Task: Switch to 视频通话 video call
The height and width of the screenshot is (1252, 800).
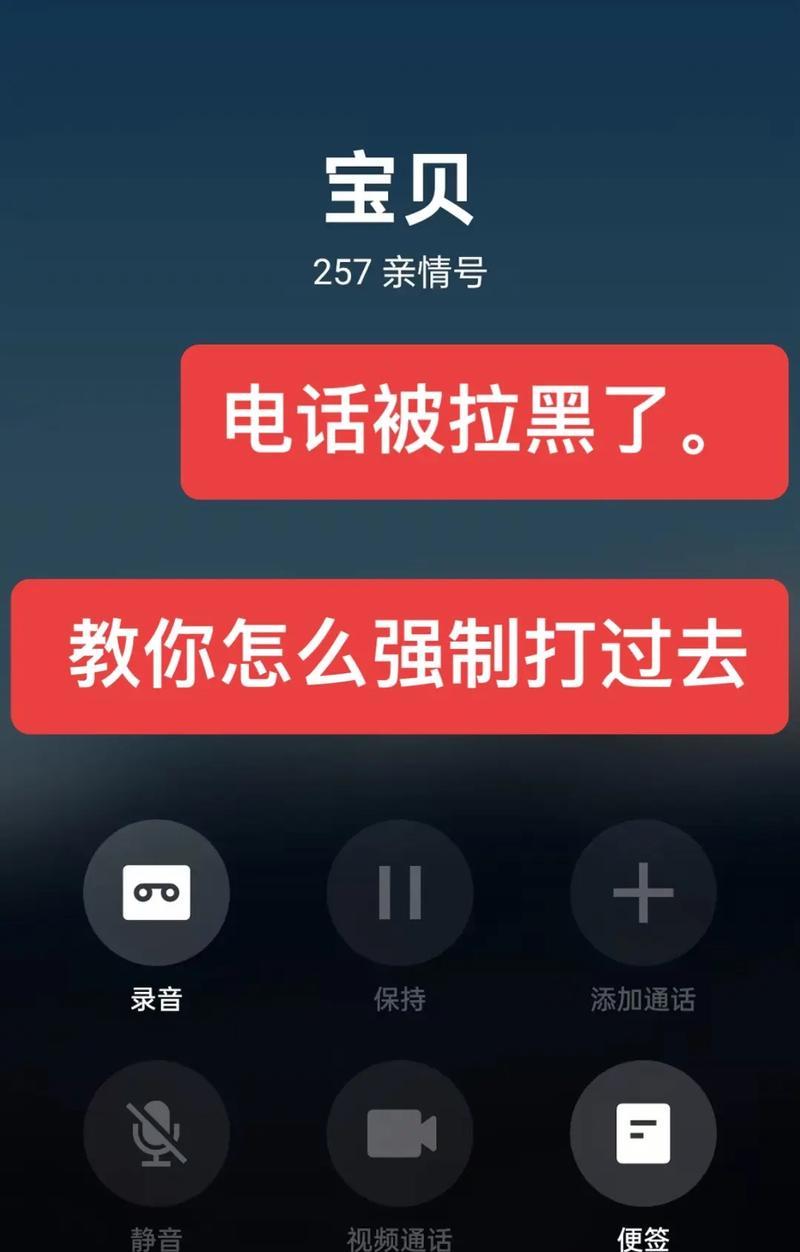Action: (x=400, y=1134)
